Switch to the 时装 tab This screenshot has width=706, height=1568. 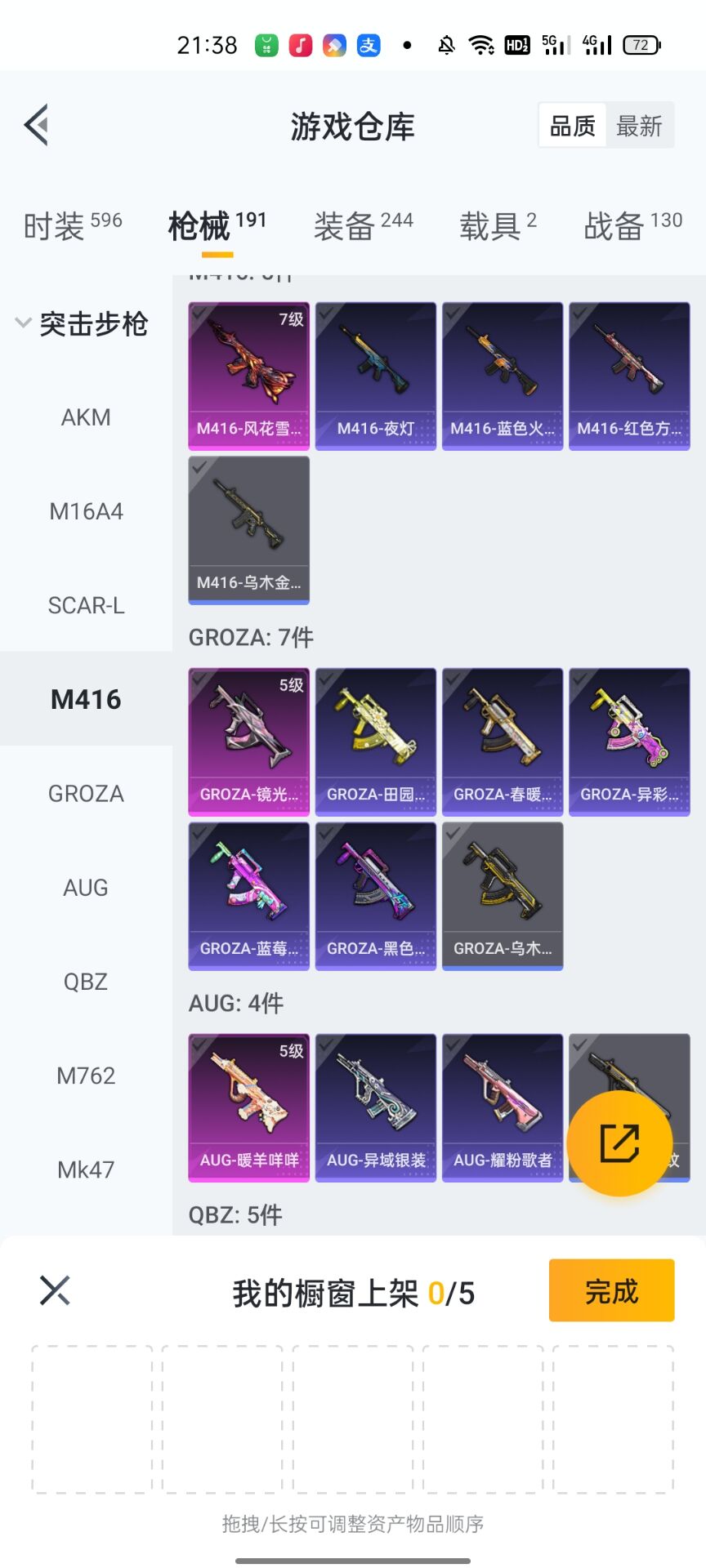72,225
